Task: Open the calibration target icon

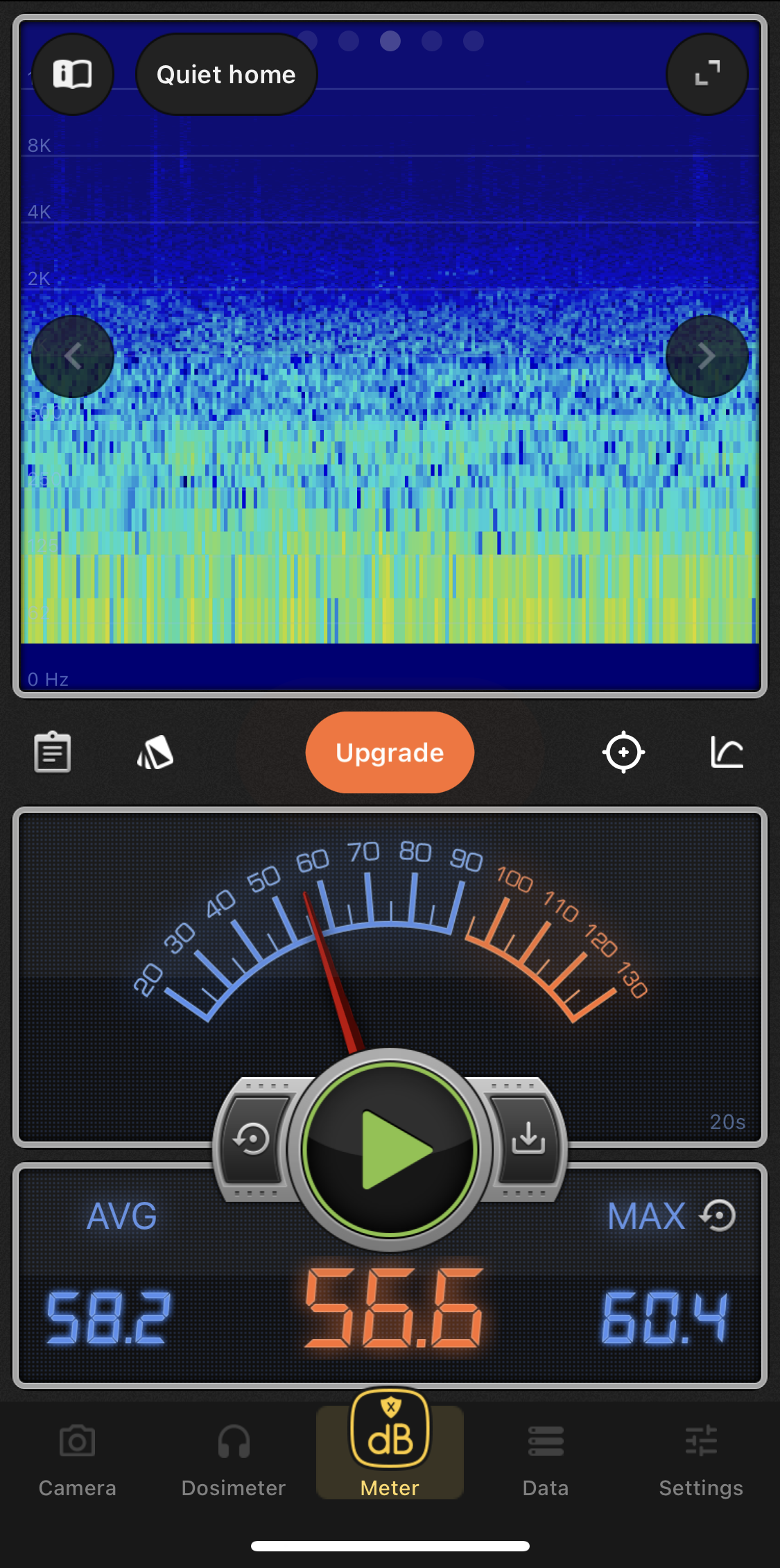Action: [x=623, y=752]
